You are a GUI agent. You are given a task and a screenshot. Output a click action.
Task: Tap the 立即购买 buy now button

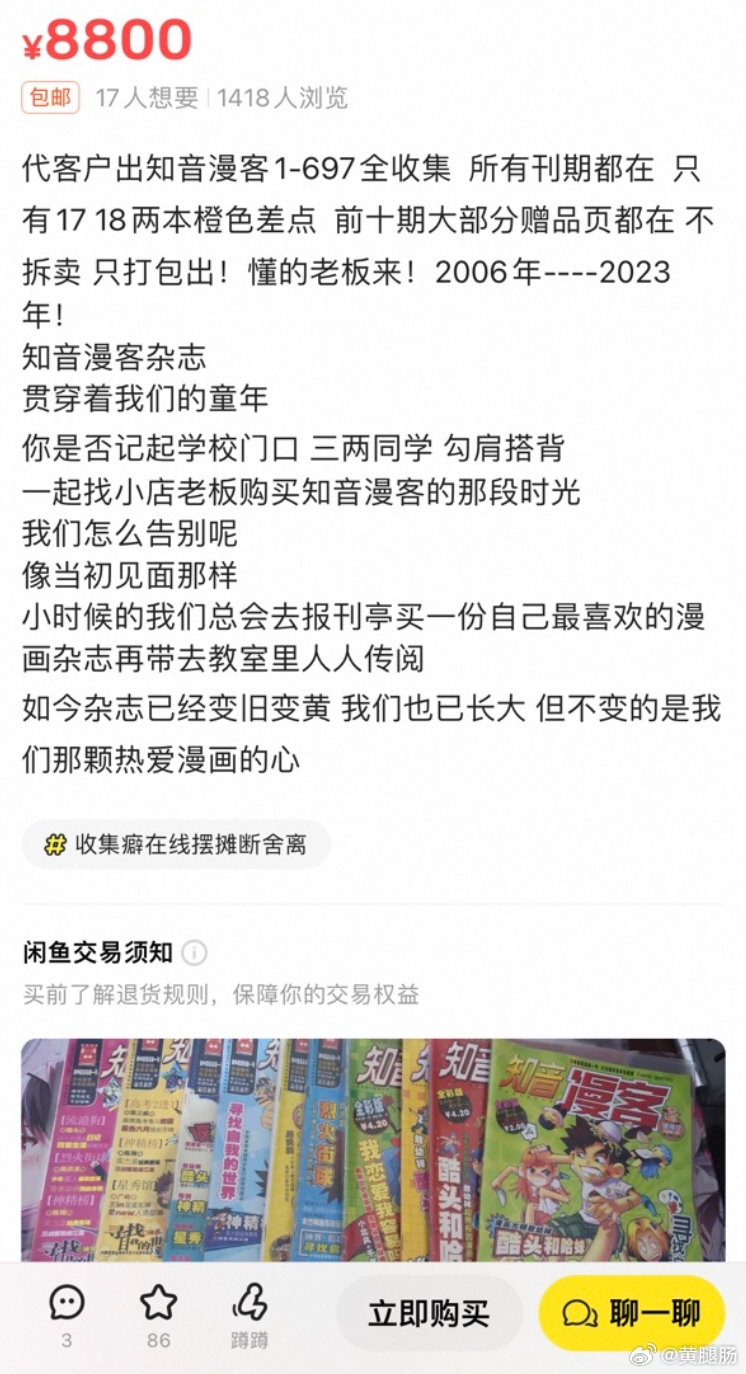tap(429, 1313)
